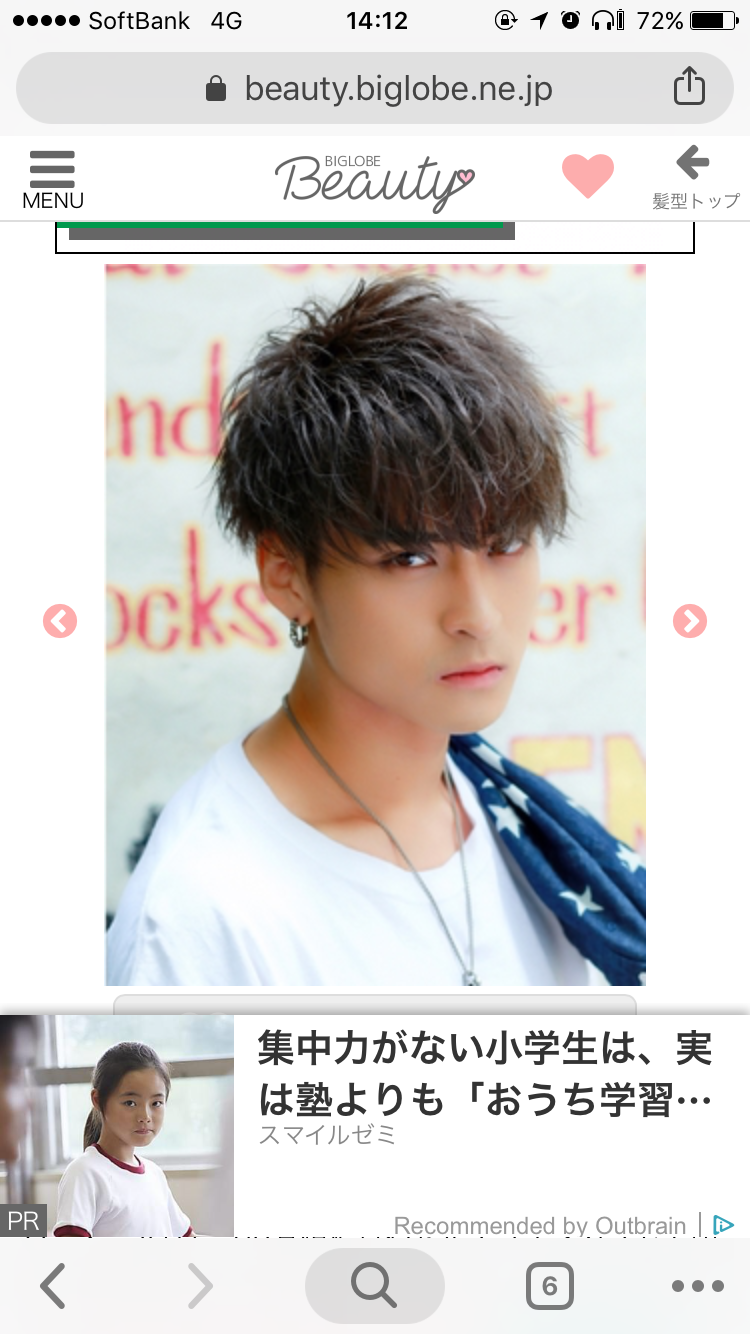The width and height of the screenshot is (750, 1334).
Task: Show the next hairstyle photo
Action: pyautogui.click(x=690, y=621)
